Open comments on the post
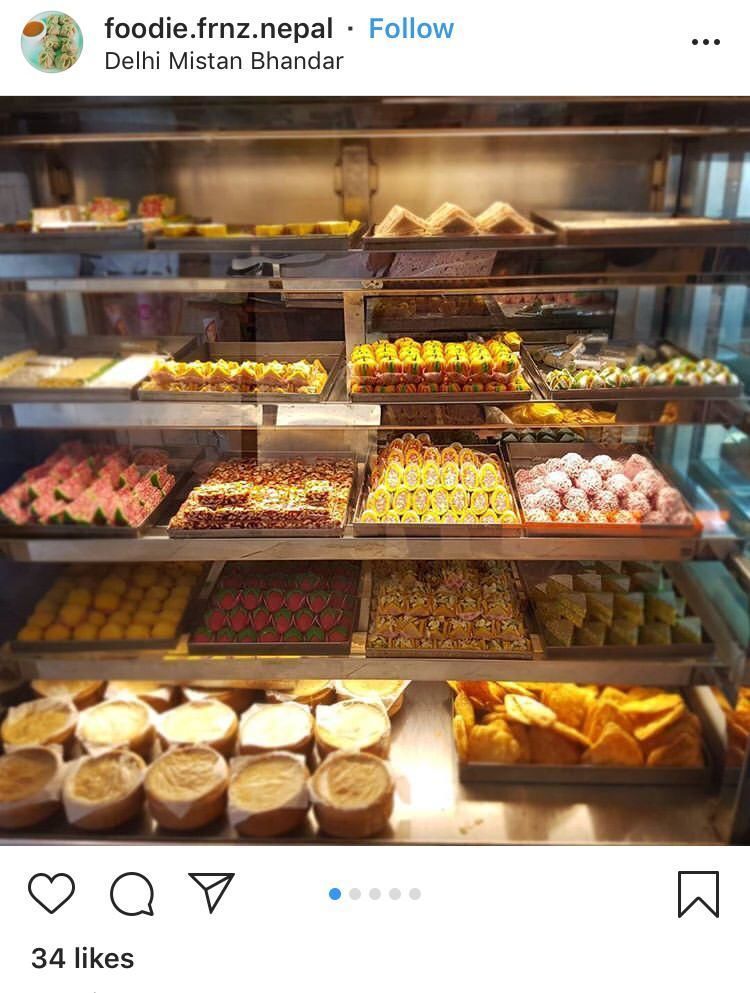 pos(131,893)
